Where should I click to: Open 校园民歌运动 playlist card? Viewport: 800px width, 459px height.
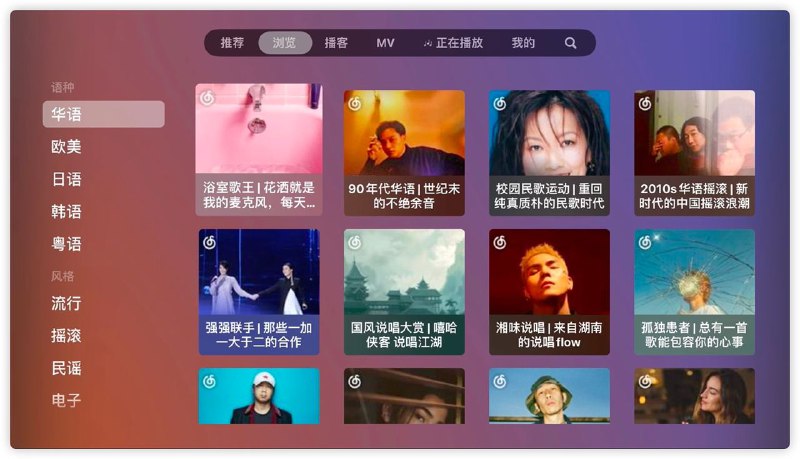(x=549, y=152)
